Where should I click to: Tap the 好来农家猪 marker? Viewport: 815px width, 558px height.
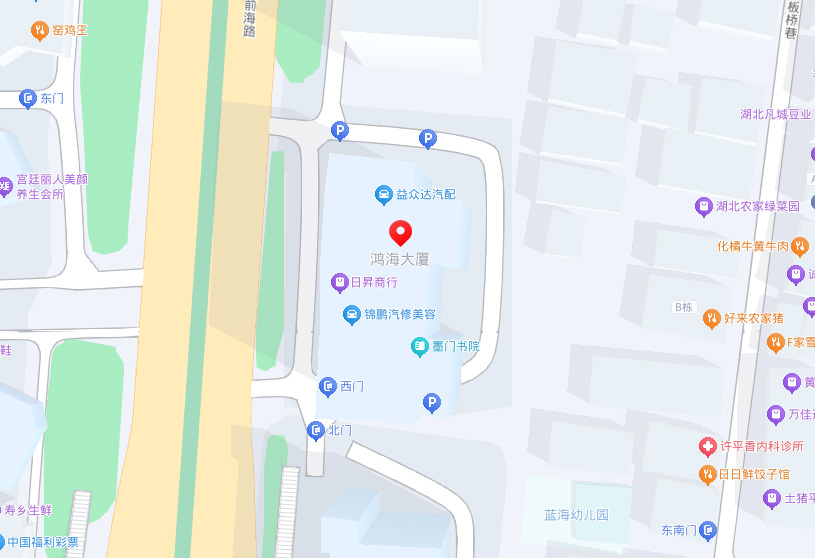(711, 318)
